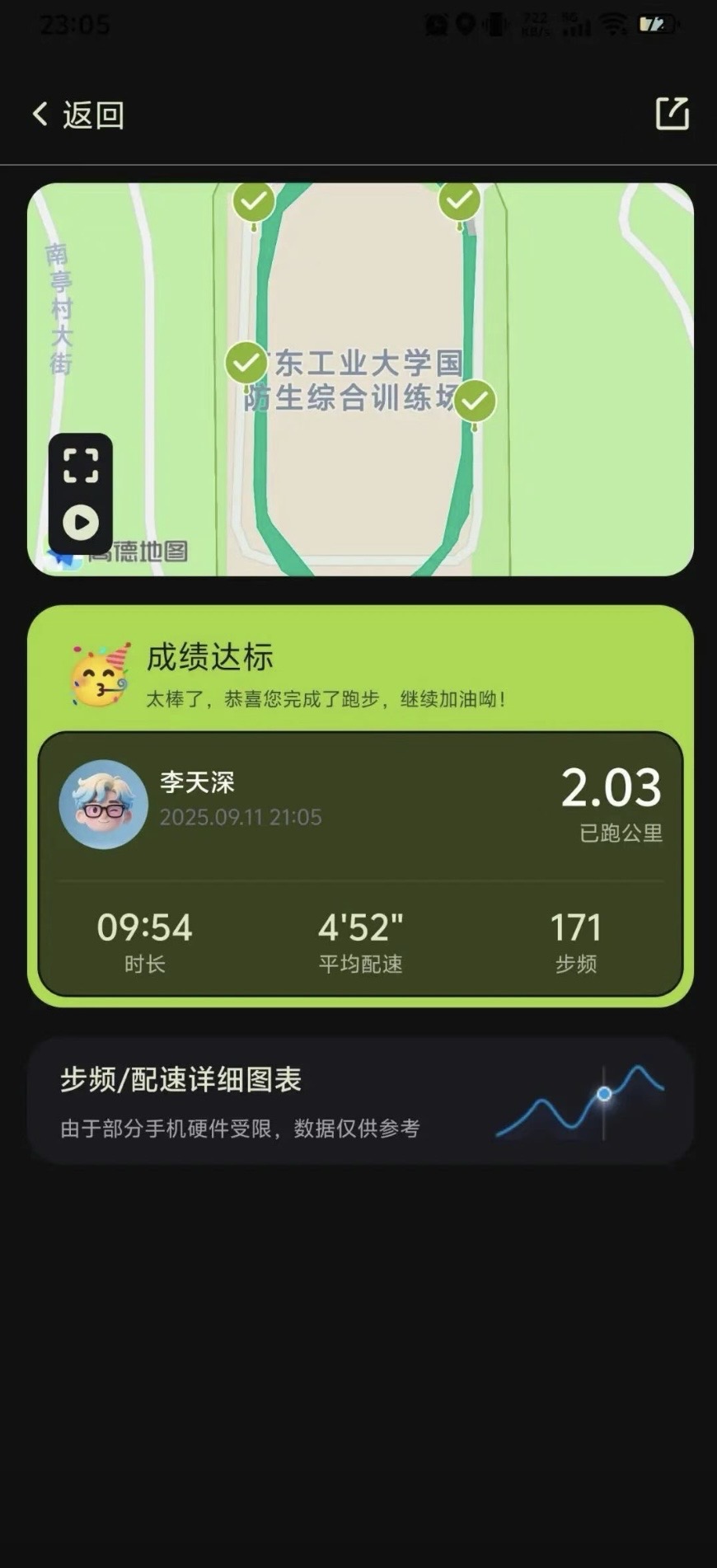Play the running route animation
Image resolution: width=717 pixels, height=1568 pixels.
click(x=81, y=523)
